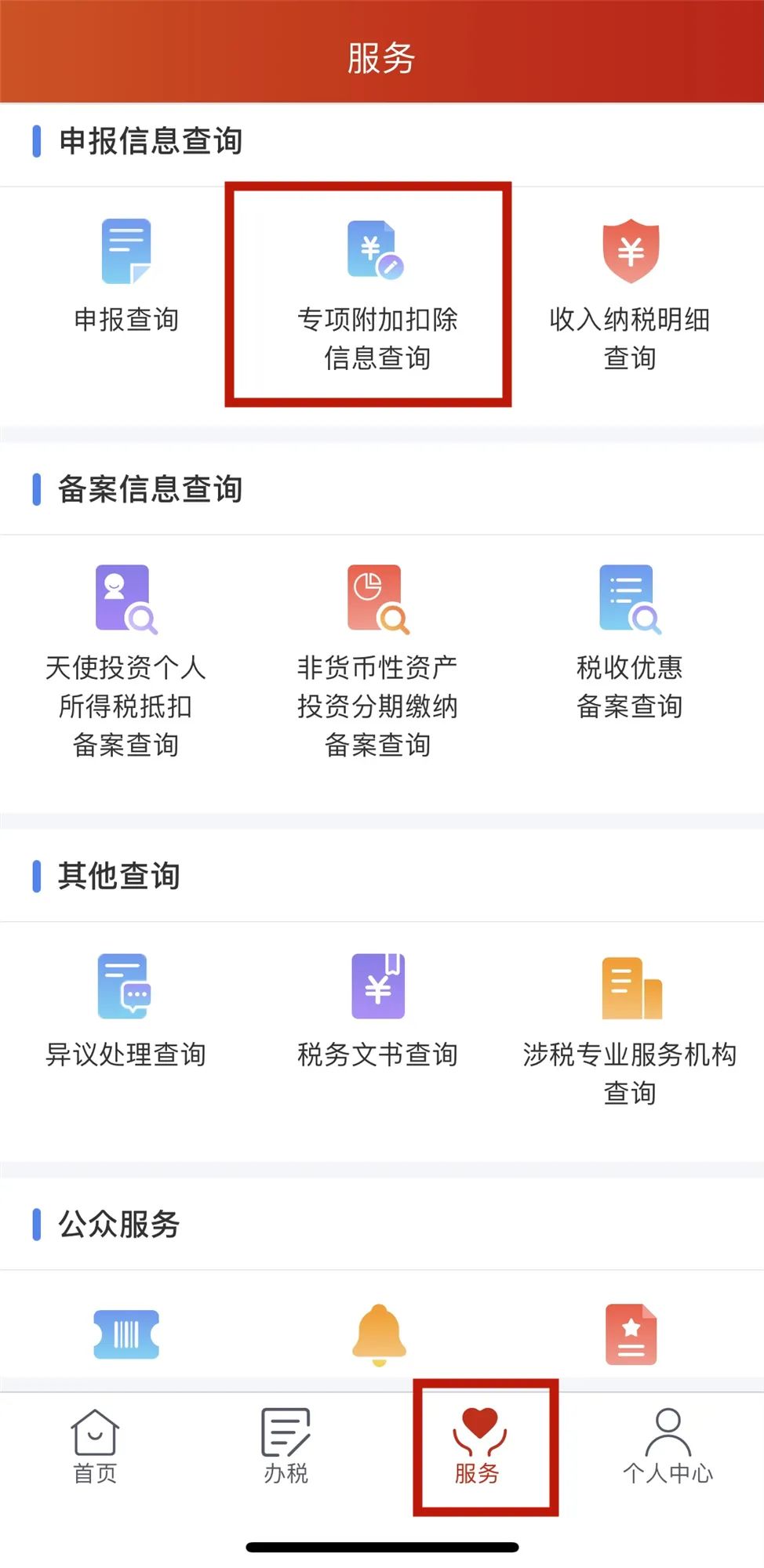Screen dimensions: 764x1568
Task: Switch to the 办税 tab
Action: tap(286, 1446)
